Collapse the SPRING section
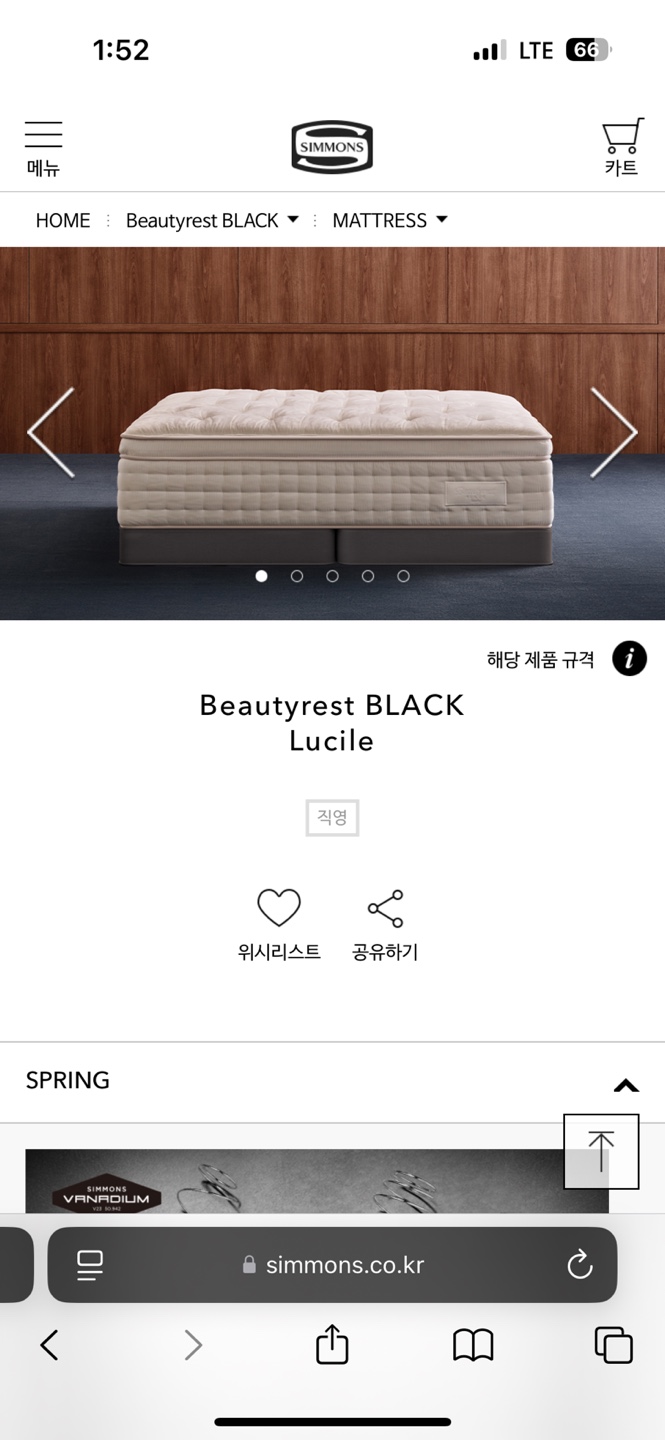The height and width of the screenshot is (1440, 665). (x=625, y=1084)
